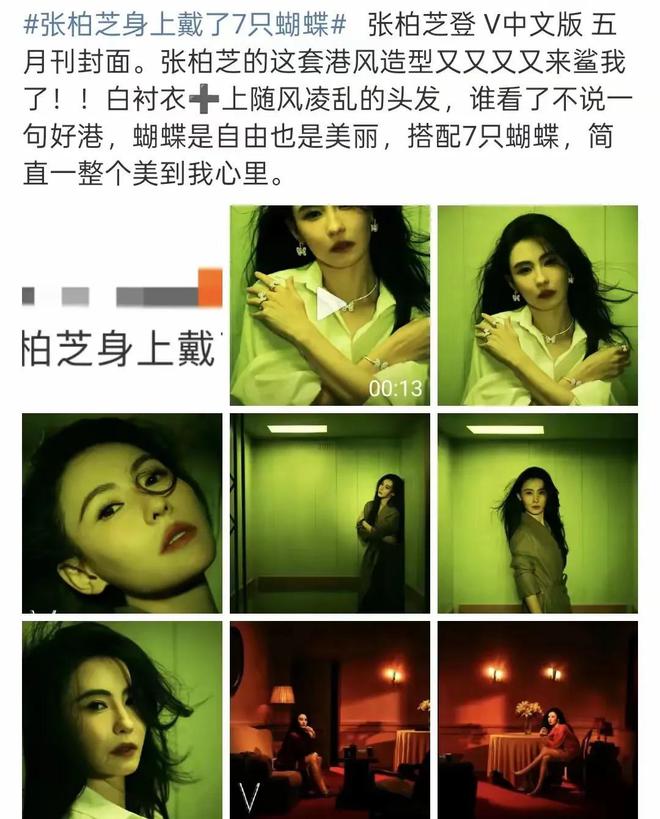Open the red room photo with flowers on the table
This screenshot has width=660, height=819.
point(537,719)
